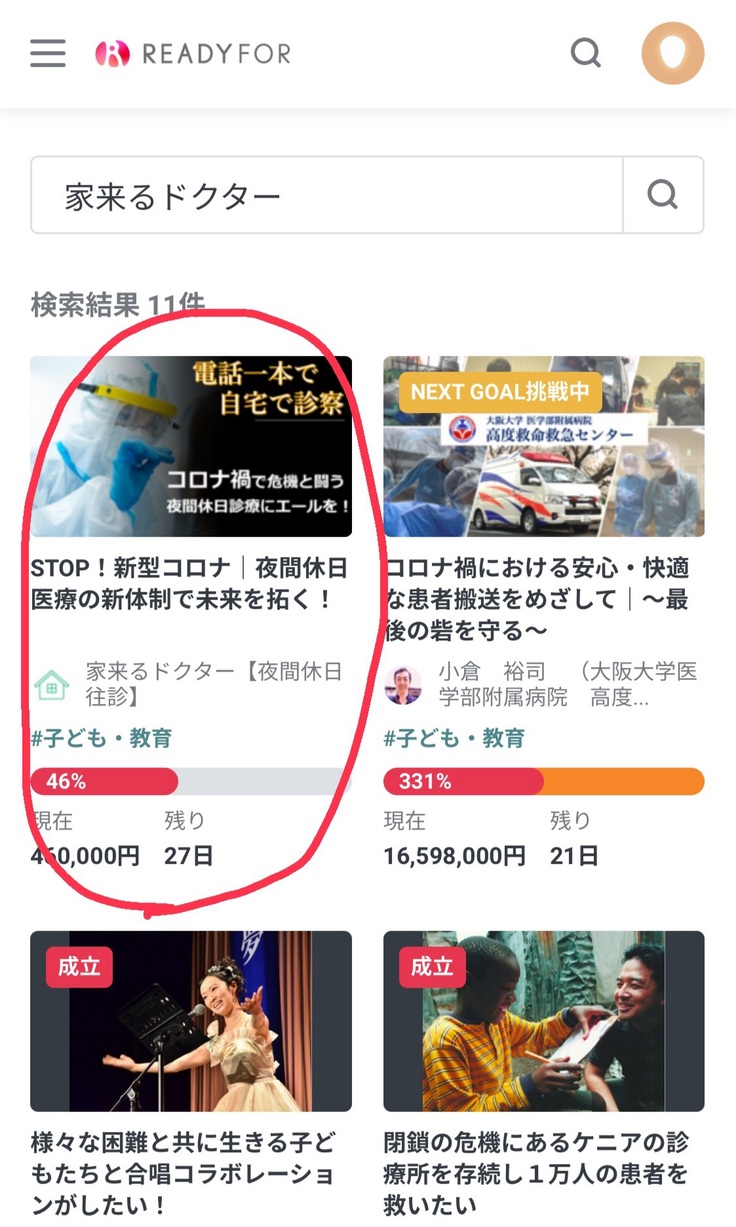Open the コロナ禍における安心・快適な患者搬送 project
736x1227 pixels.
[543, 599]
